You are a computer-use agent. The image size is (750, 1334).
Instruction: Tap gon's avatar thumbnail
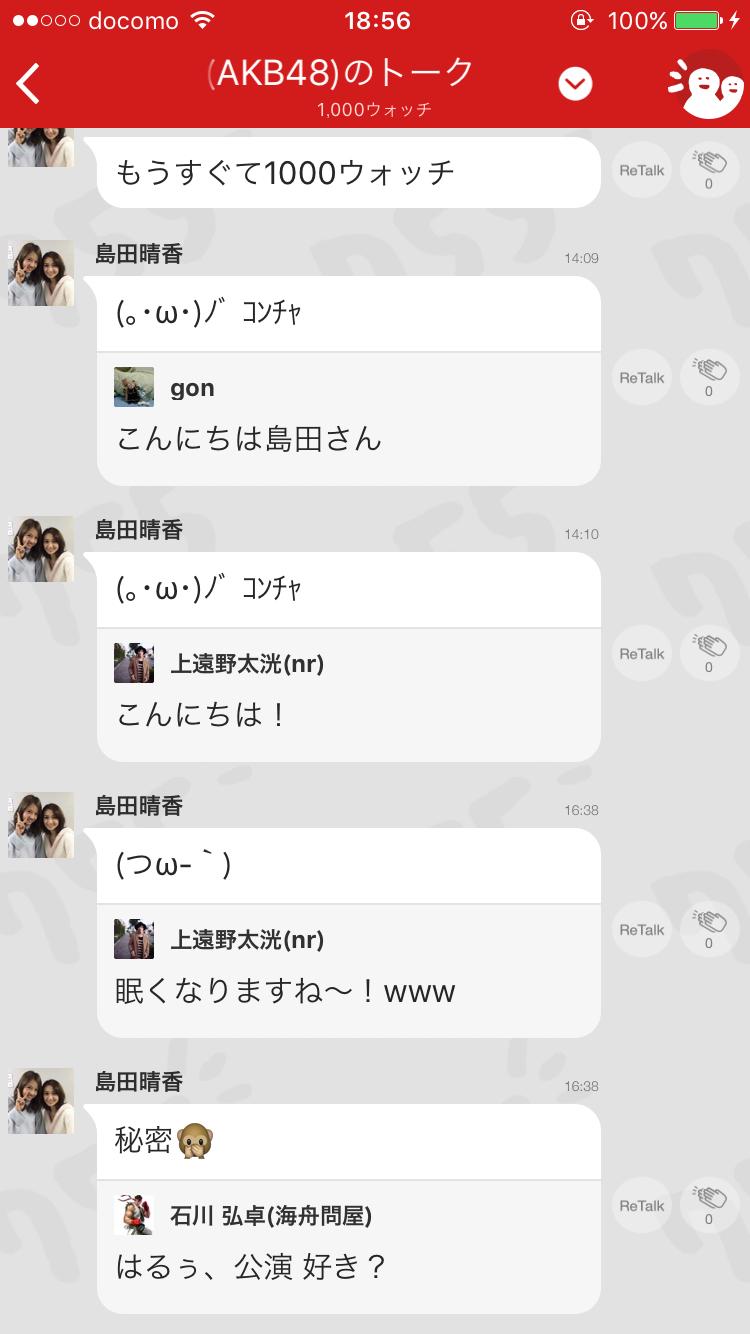[134, 387]
